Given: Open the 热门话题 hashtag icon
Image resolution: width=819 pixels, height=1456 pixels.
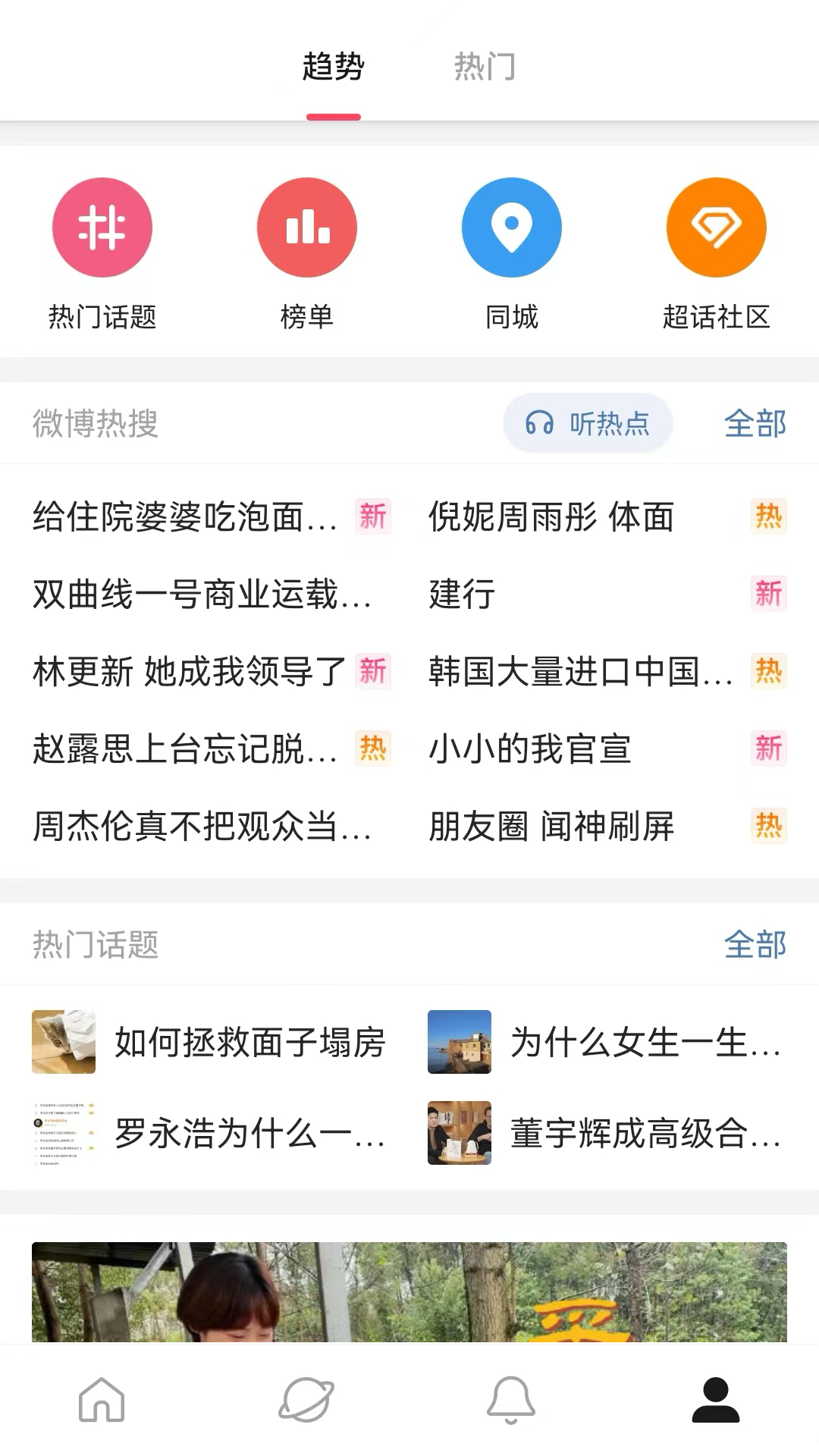Looking at the screenshot, I should click(x=102, y=227).
